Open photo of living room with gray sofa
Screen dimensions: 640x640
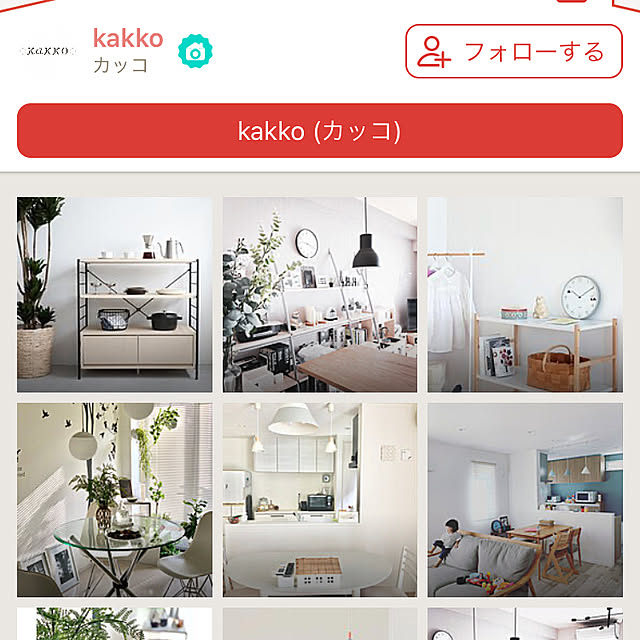[x=525, y=500]
